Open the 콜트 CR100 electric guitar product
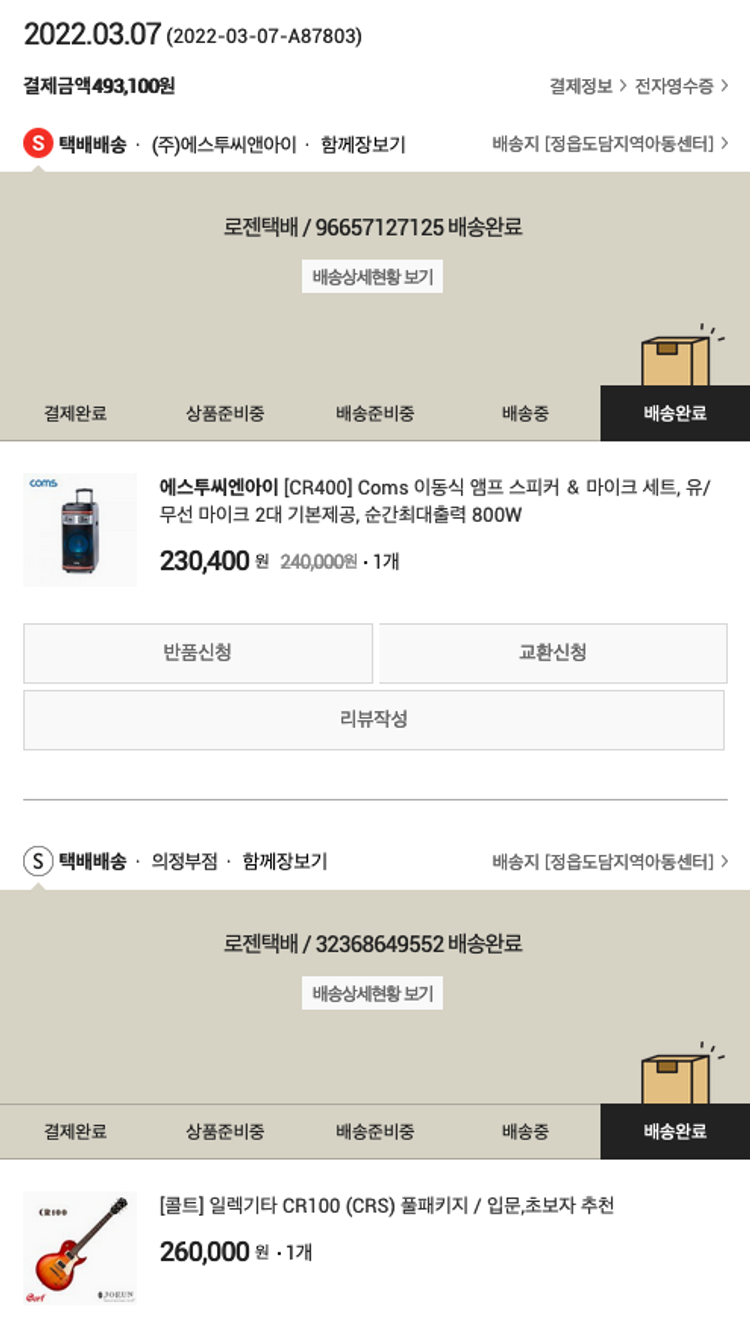Image resolution: width=750 pixels, height=1327 pixels. coord(386,1206)
